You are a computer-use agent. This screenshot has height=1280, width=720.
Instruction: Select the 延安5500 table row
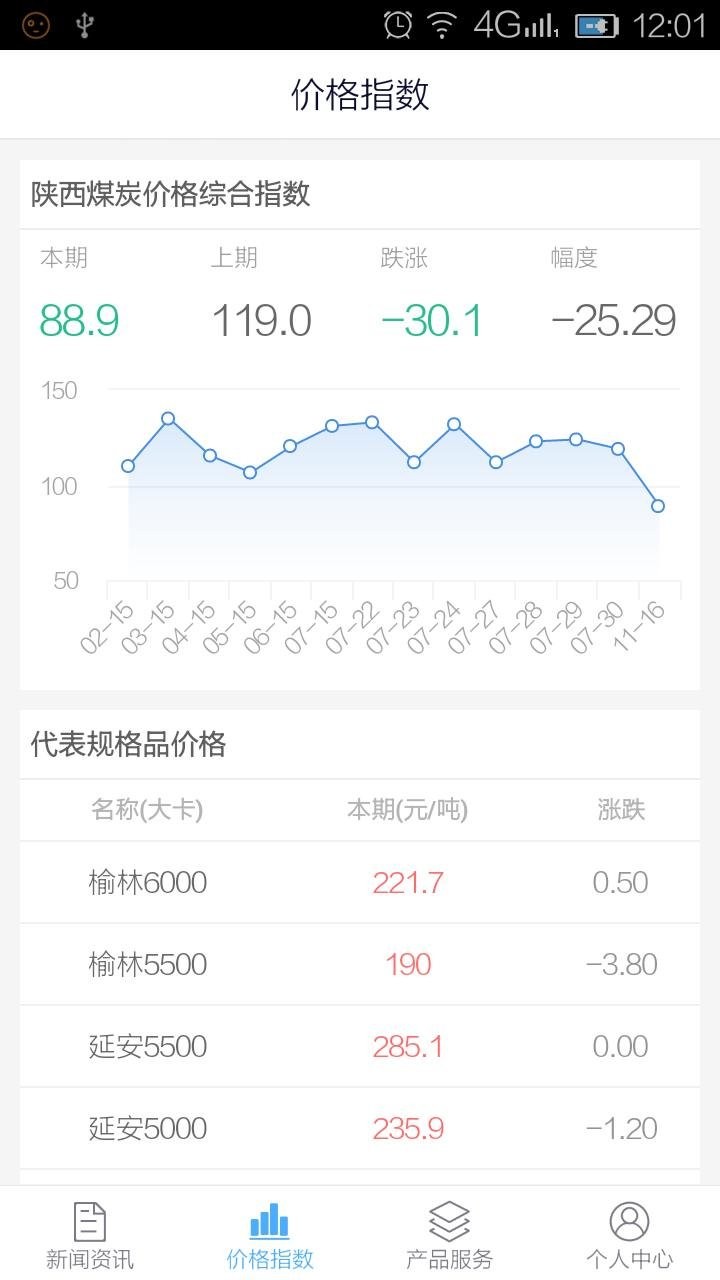click(x=360, y=1046)
